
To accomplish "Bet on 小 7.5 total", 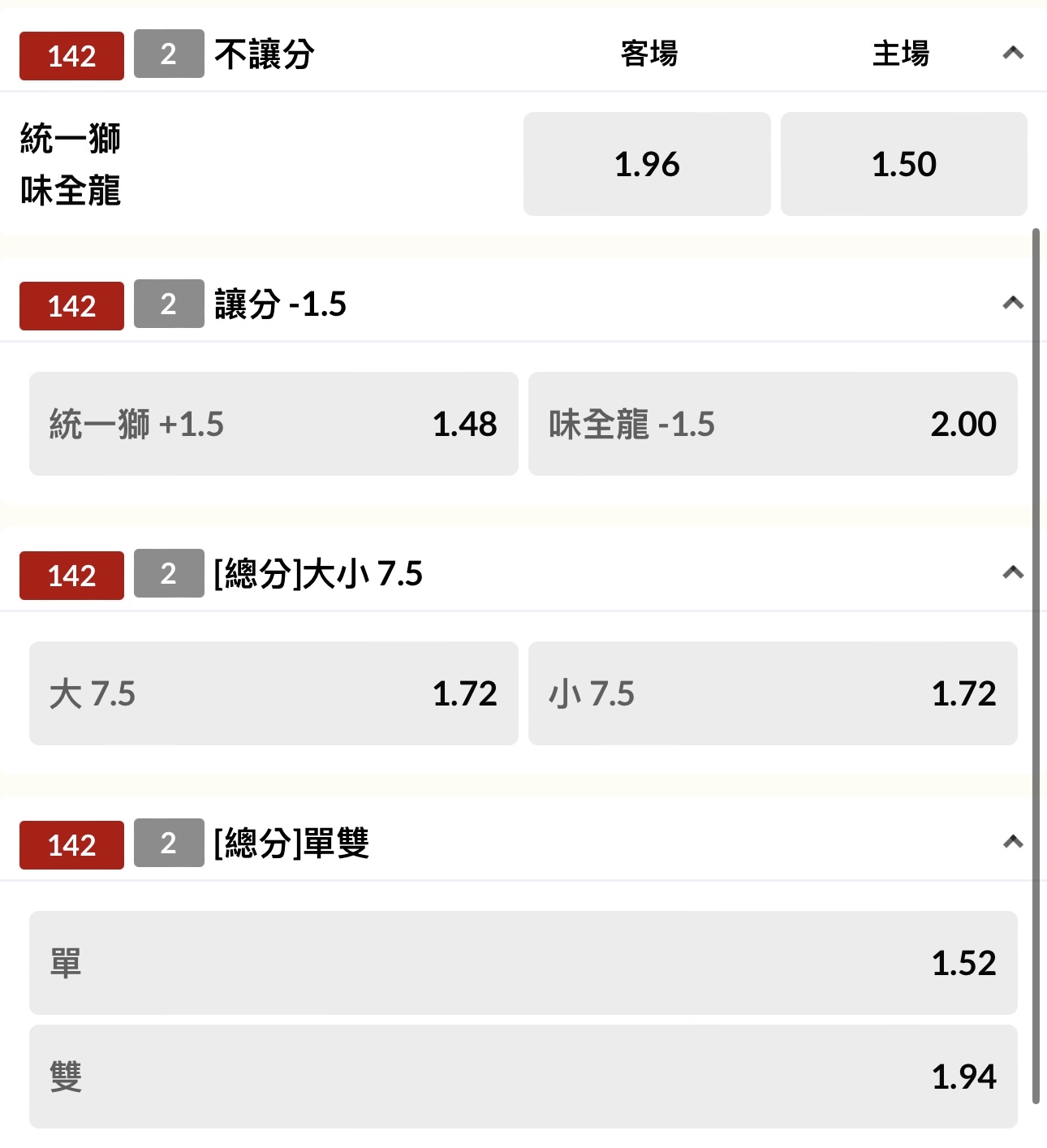I will (772, 693).
